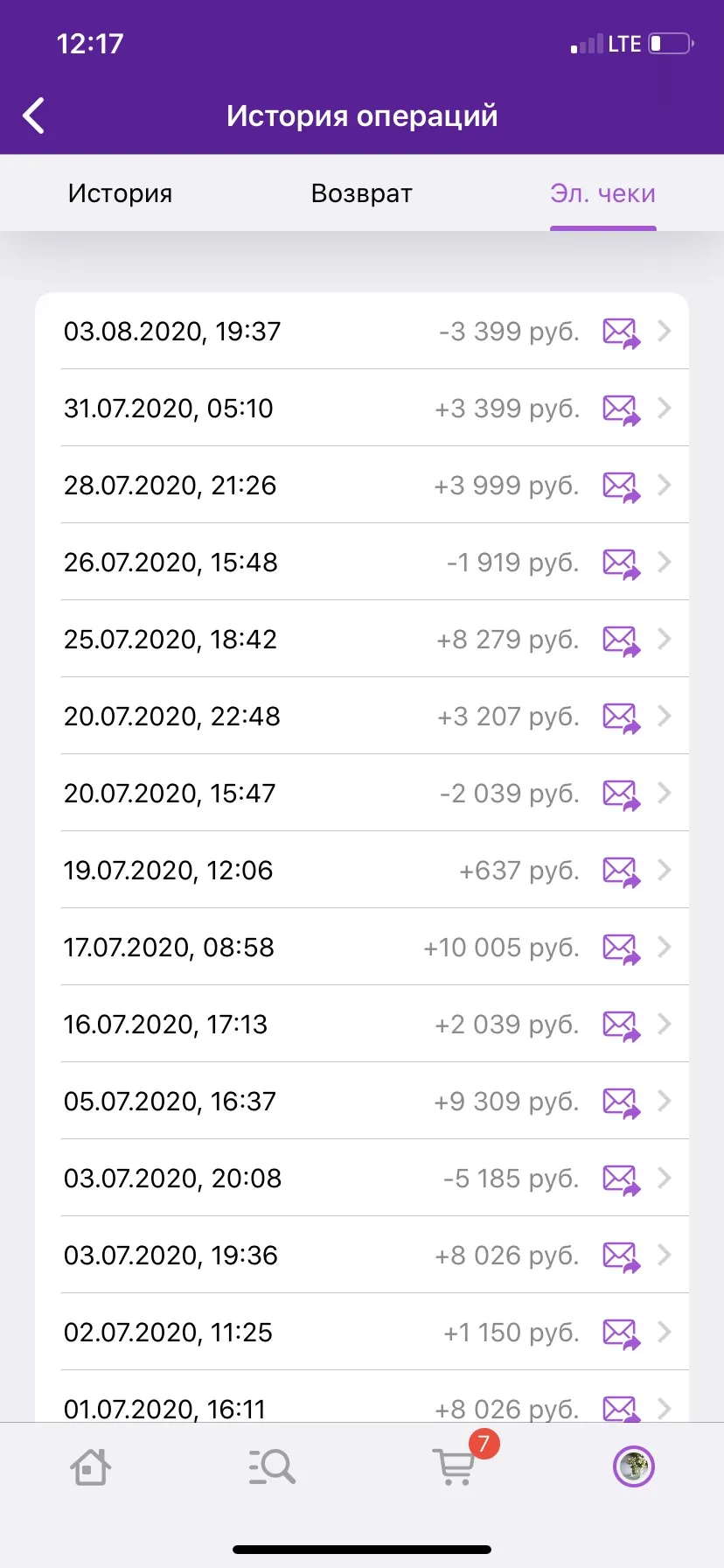Screen dimensions: 724x1568
Task: Open the receipt from 28.07.2020, 21:26
Action: coord(362,486)
